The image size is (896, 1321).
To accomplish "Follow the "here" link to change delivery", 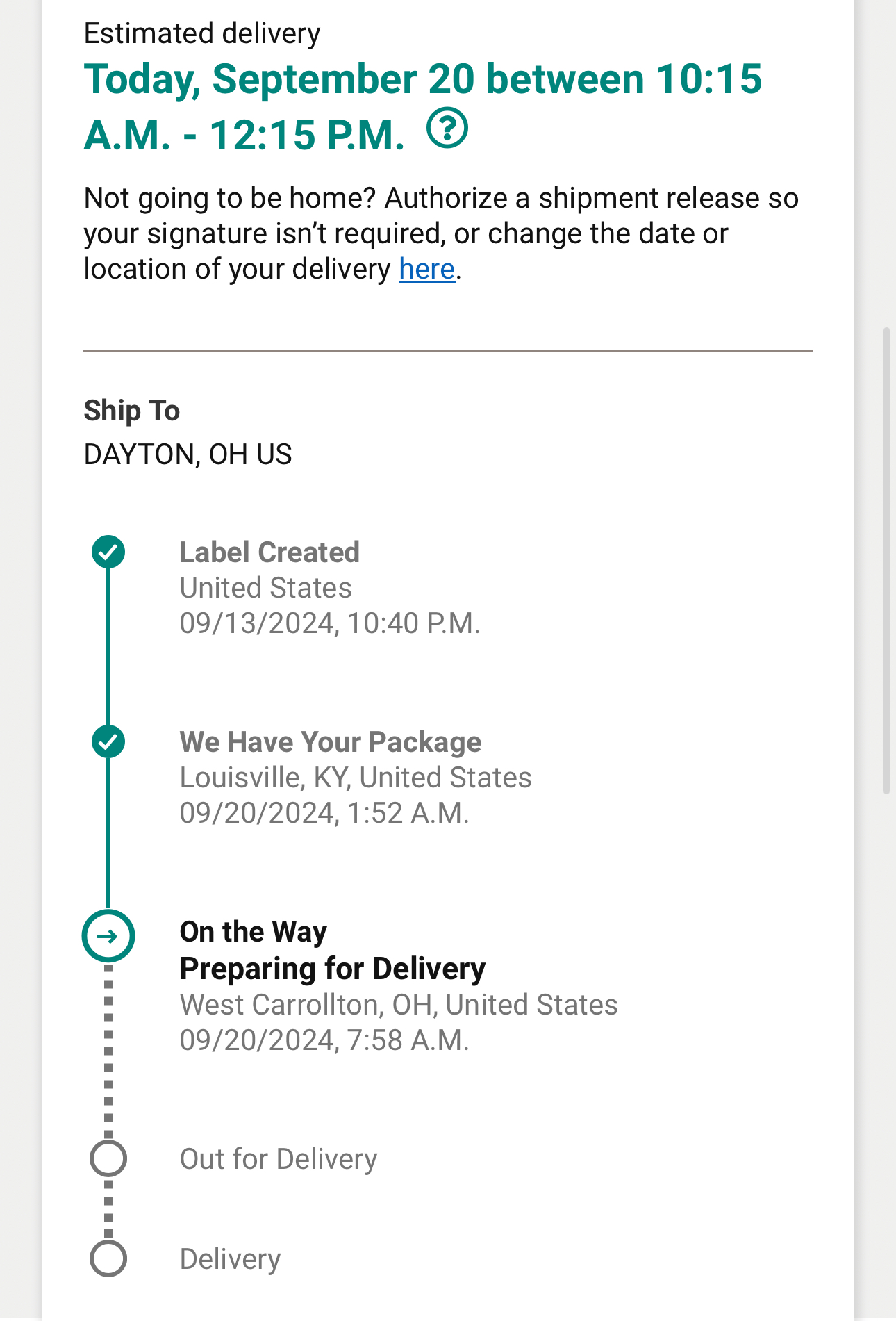I will pos(426,270).
